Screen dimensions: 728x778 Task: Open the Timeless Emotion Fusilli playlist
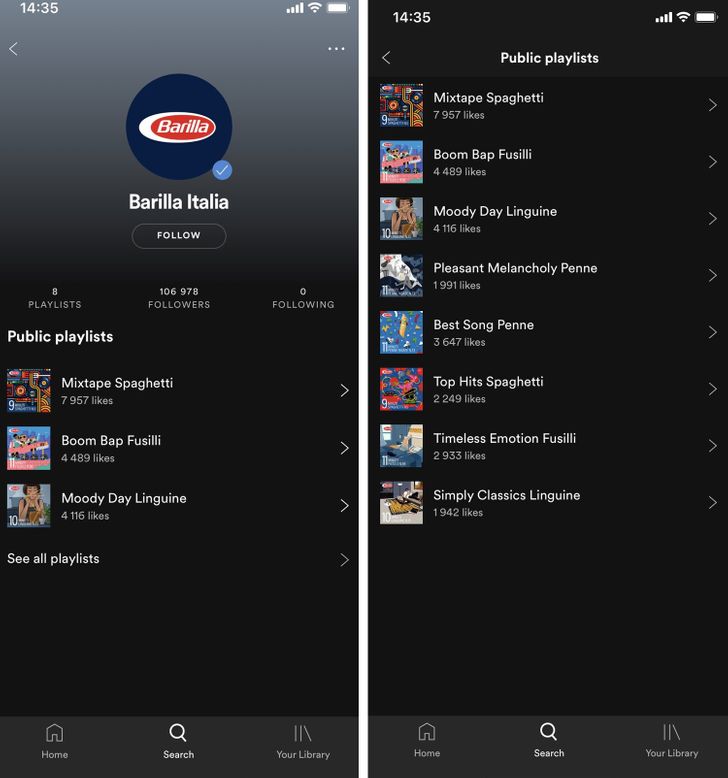pyautogui.click(x=548, y=446)
